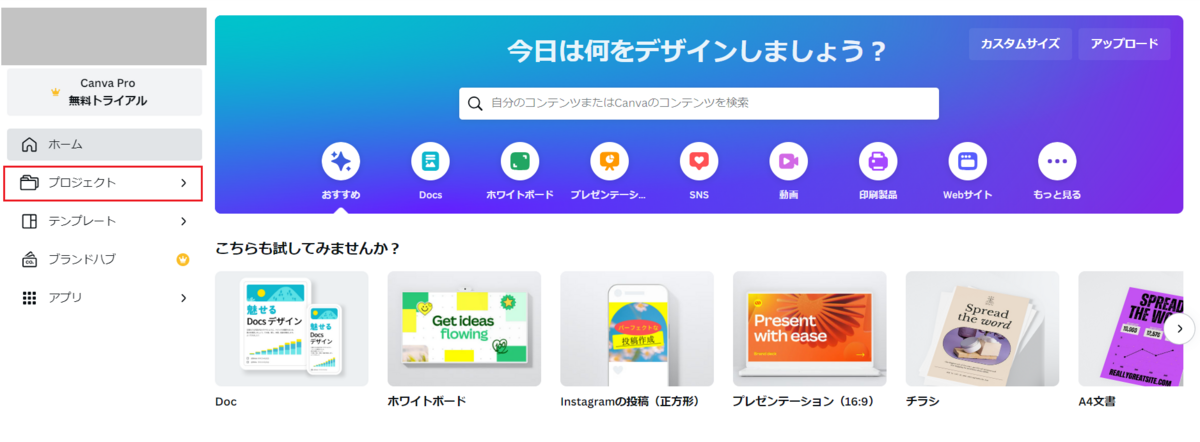Start the Canva Pro 無料トライアル
Viewport: 1200px width, 442px height.
(x=105, y=92)
